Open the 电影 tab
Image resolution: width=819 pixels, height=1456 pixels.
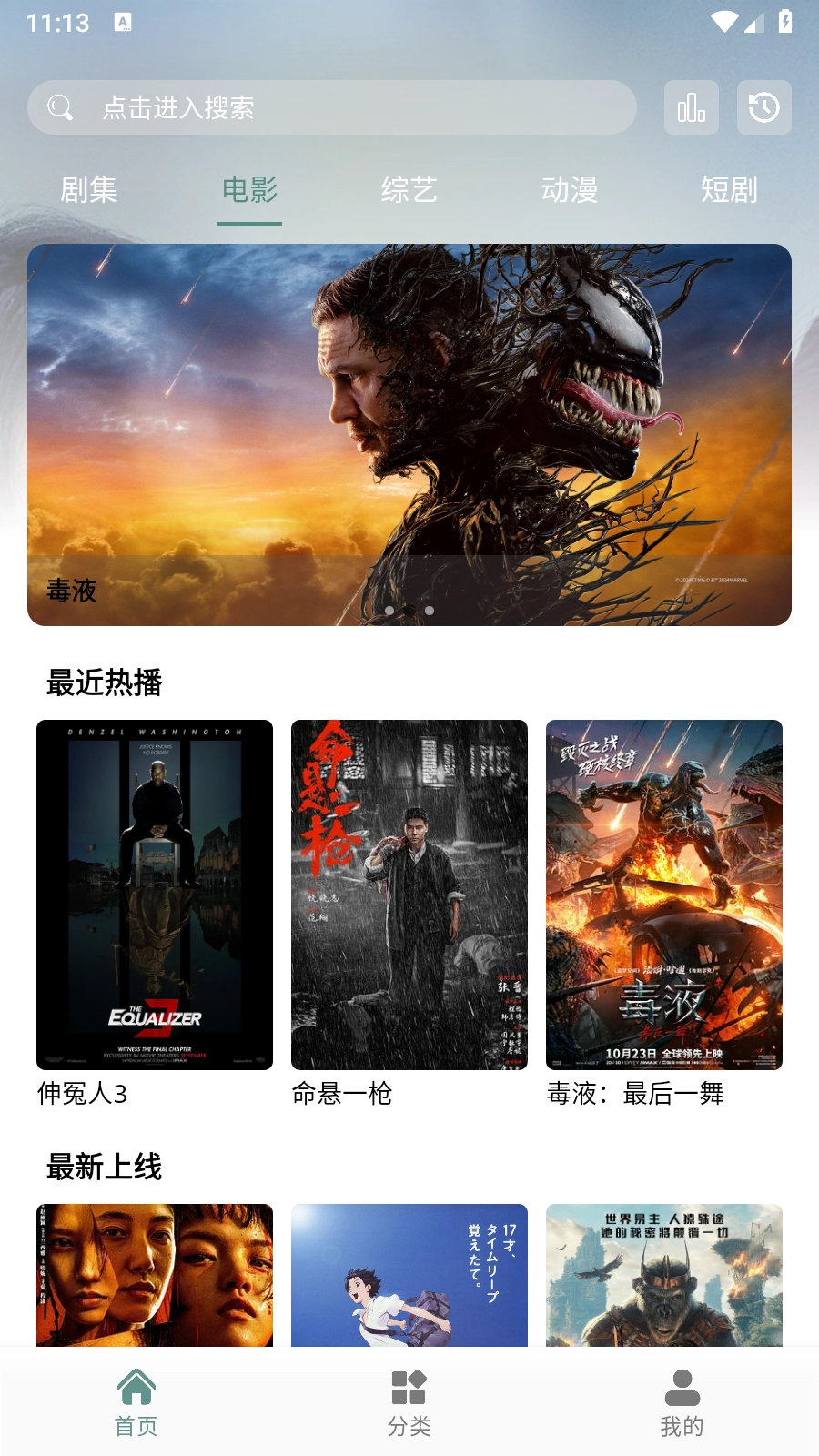[249, 192]
